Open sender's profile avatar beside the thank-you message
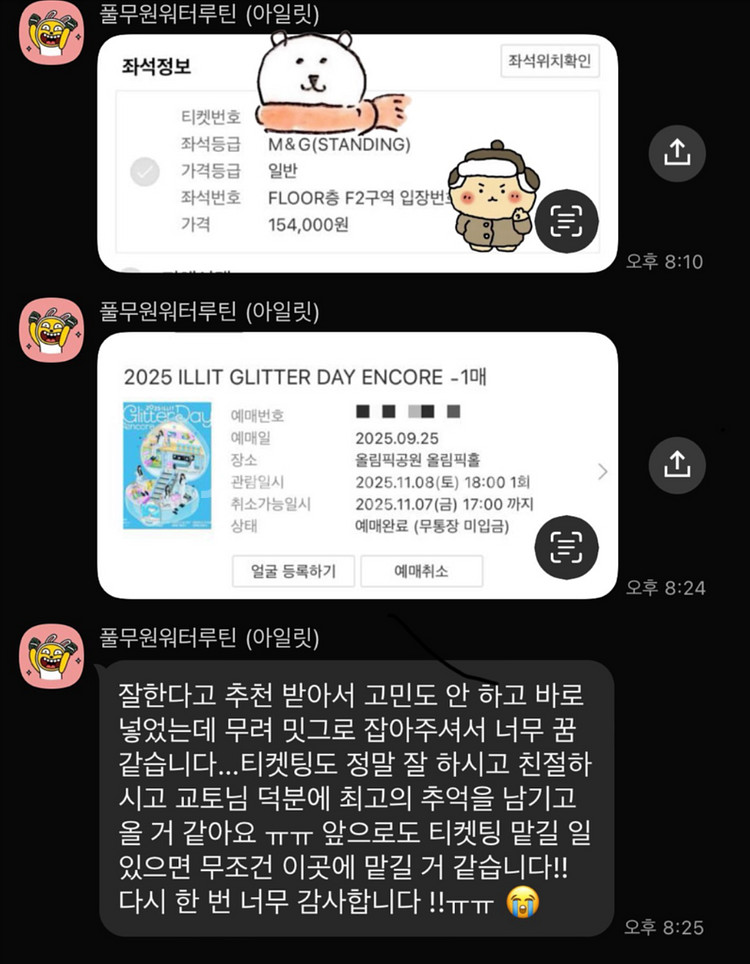The width and height of the screenshot is (750, 964). 51,657
